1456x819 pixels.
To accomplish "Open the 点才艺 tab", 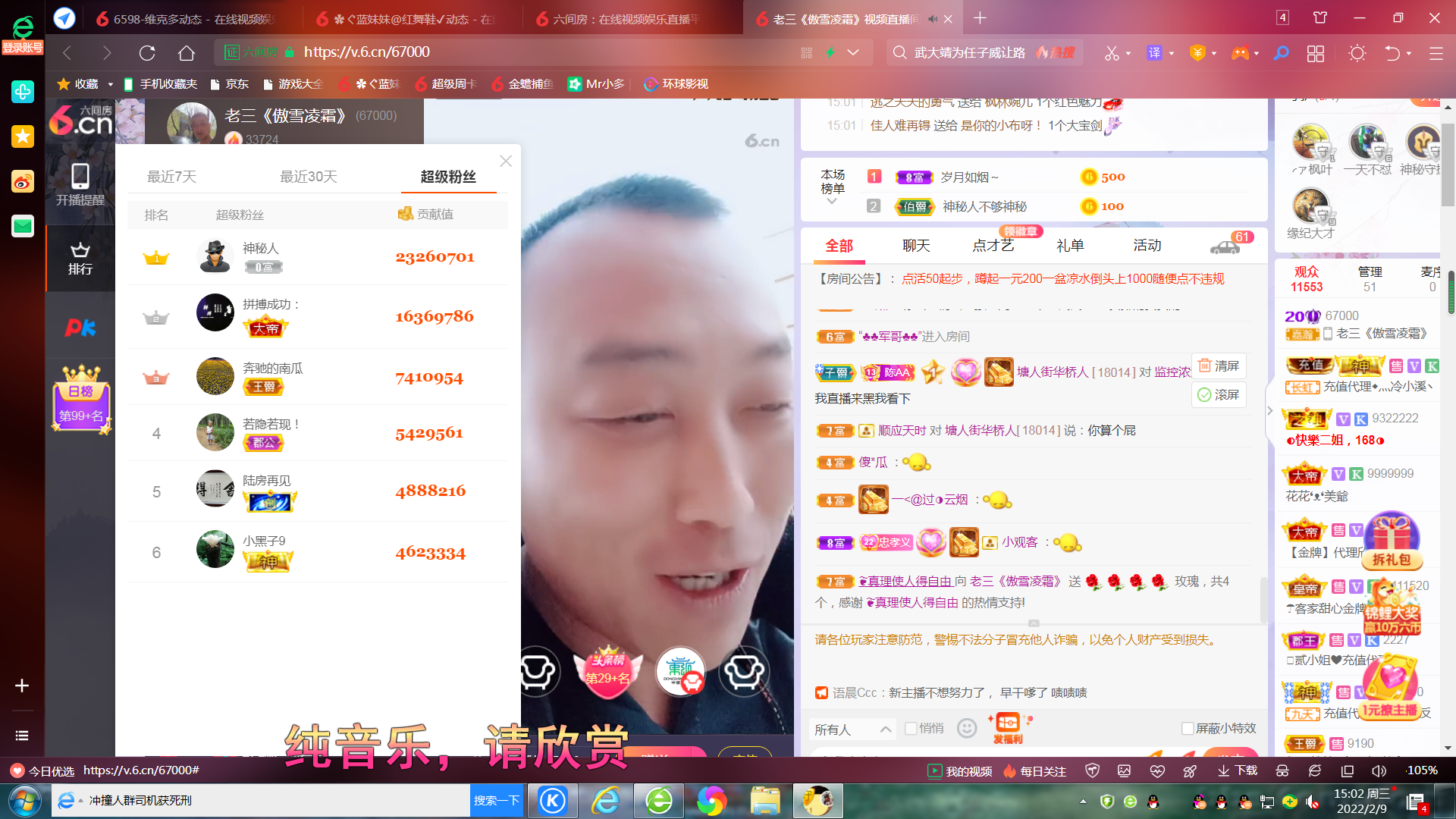I will point(993,246).
